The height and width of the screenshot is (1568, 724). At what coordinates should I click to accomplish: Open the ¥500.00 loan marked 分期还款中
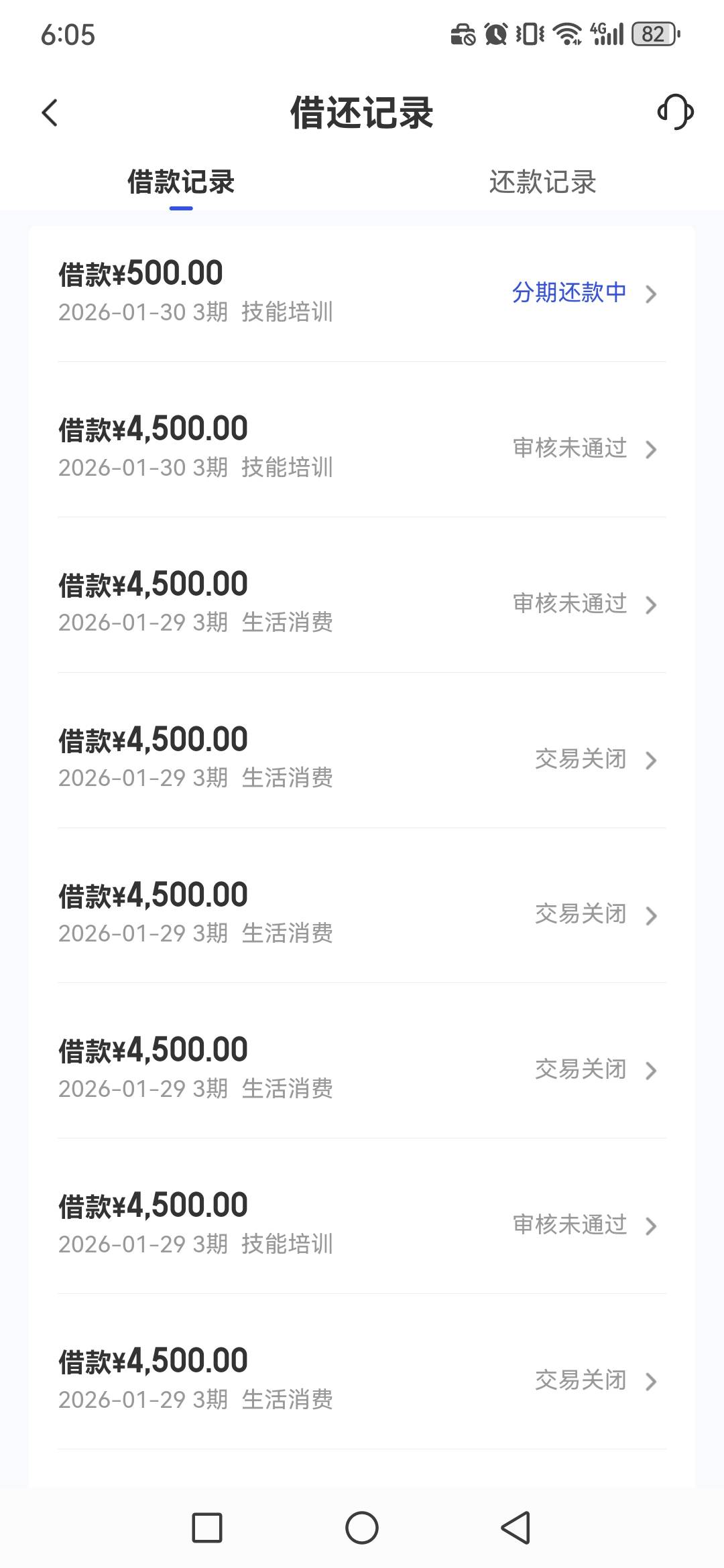pyautogui.click(x=362, y=293)
